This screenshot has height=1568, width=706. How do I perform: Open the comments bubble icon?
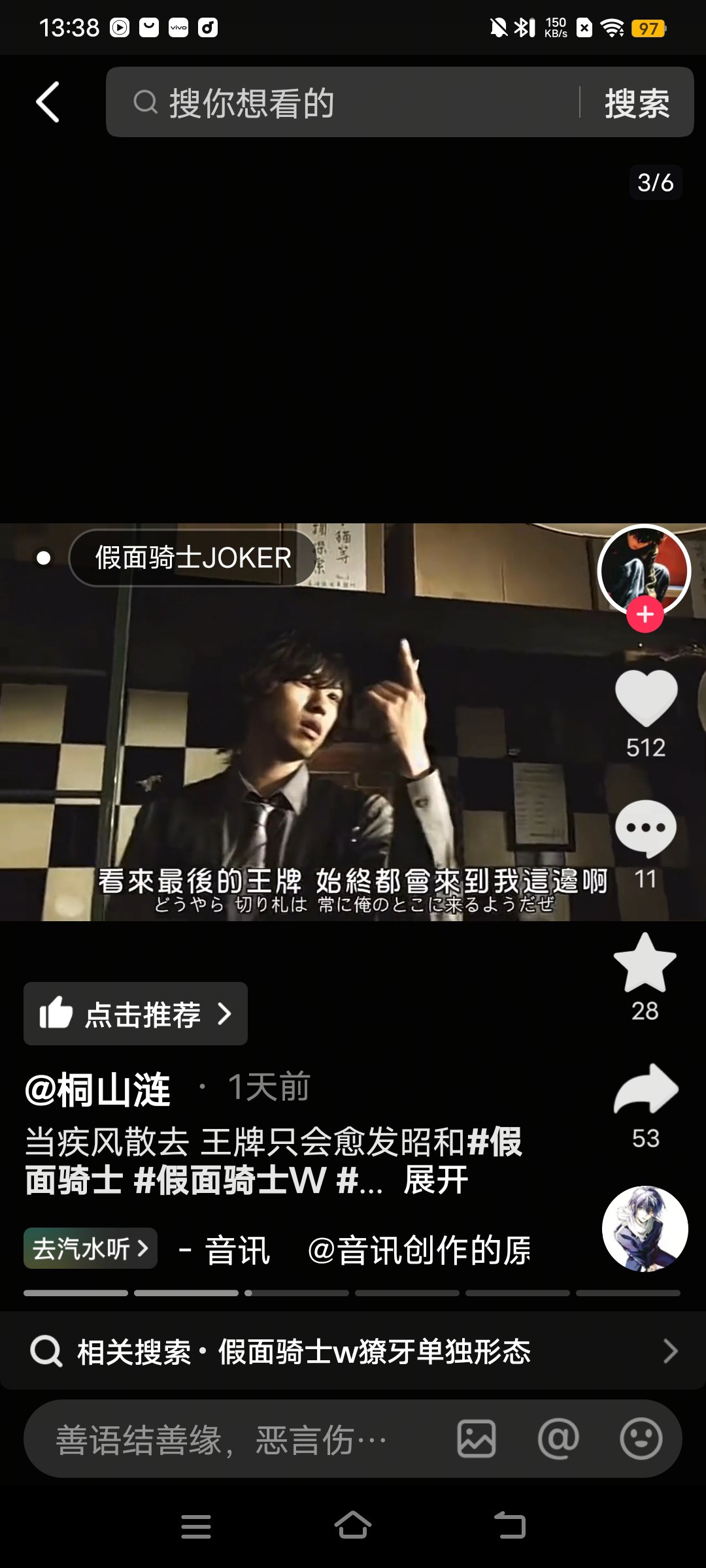coord(646,828)
